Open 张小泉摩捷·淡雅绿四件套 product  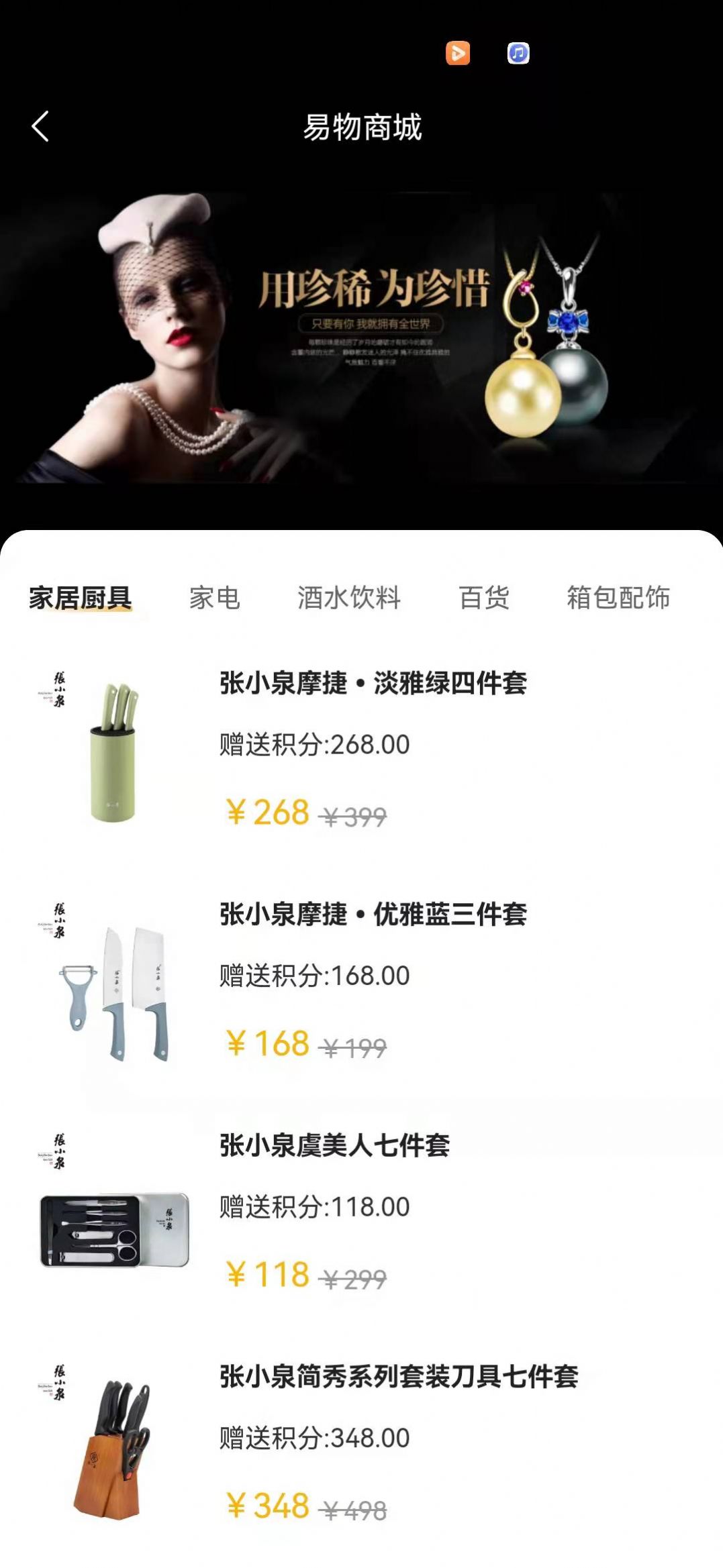(x=373, y=684)
